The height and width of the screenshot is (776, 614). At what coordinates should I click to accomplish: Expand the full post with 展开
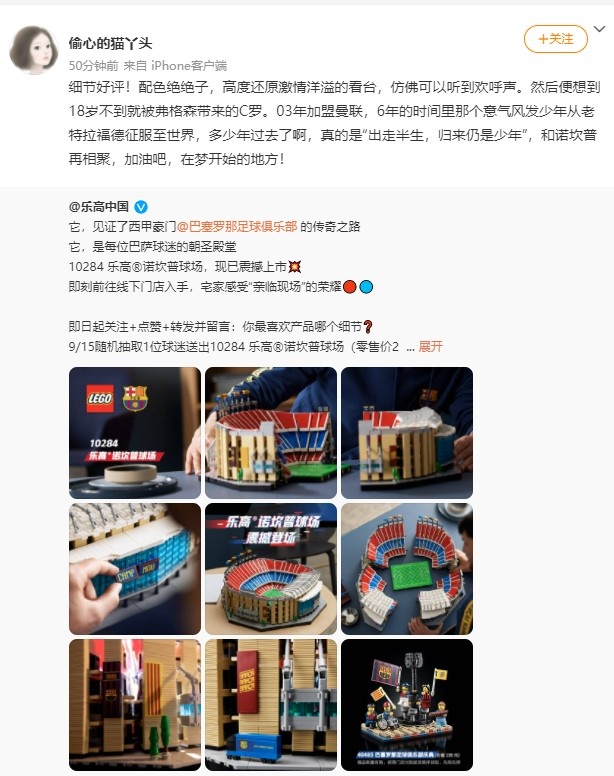click(x=430, y=346)
